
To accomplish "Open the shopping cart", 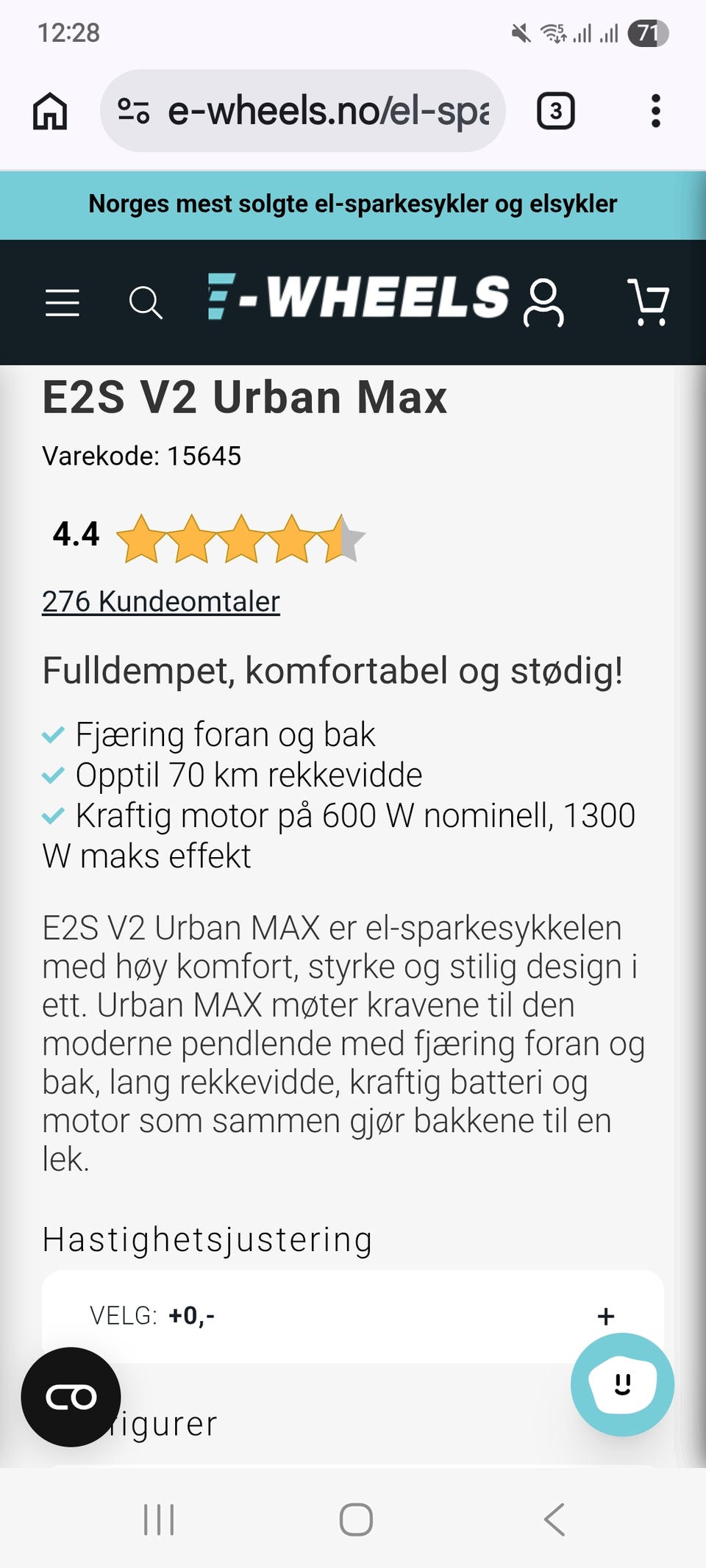I will [x=647, y=302].
